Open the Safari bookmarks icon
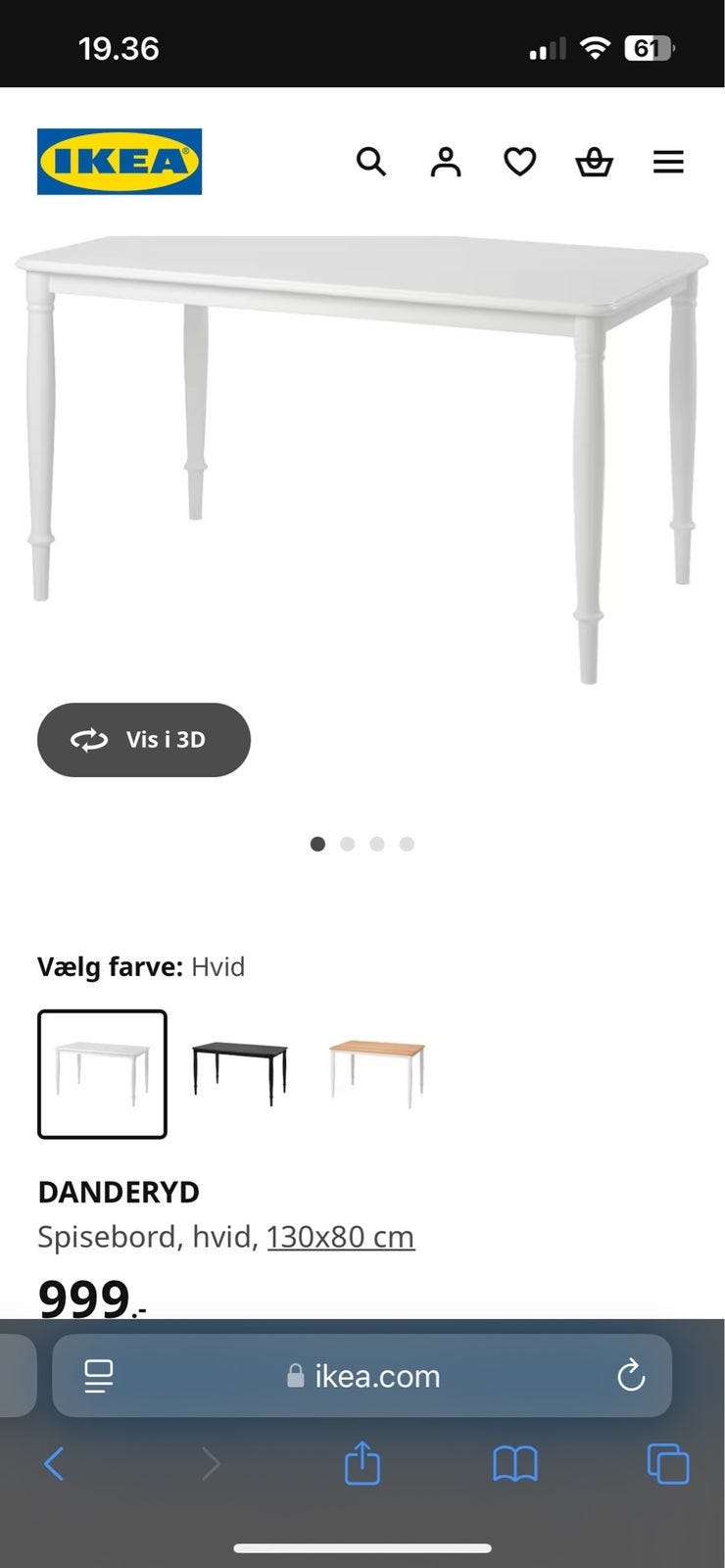 coord(516,1465)
